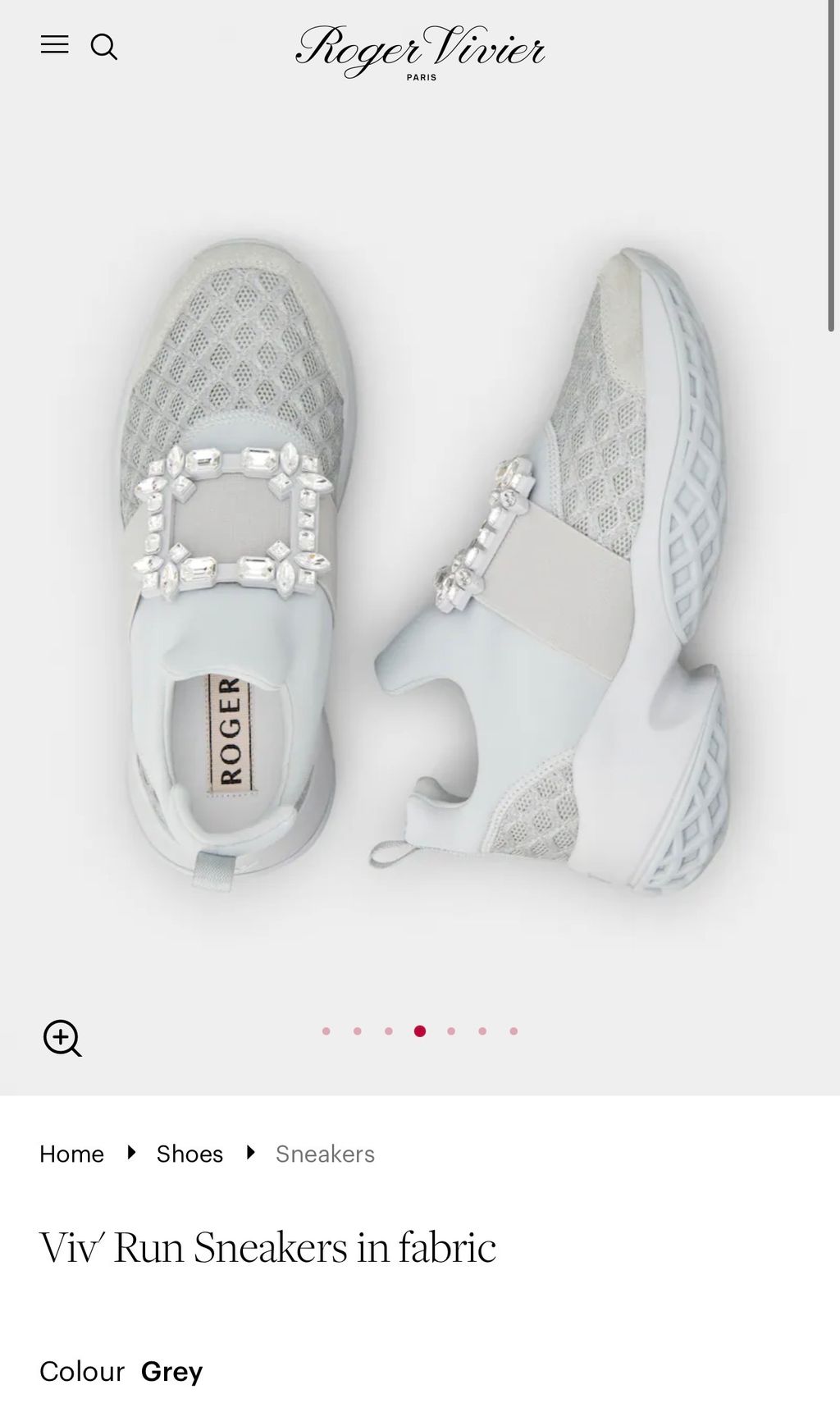Zoom the product image with magnifier icon
The width and height of the screenshot is (840, 1417).
coord(62,1038)
